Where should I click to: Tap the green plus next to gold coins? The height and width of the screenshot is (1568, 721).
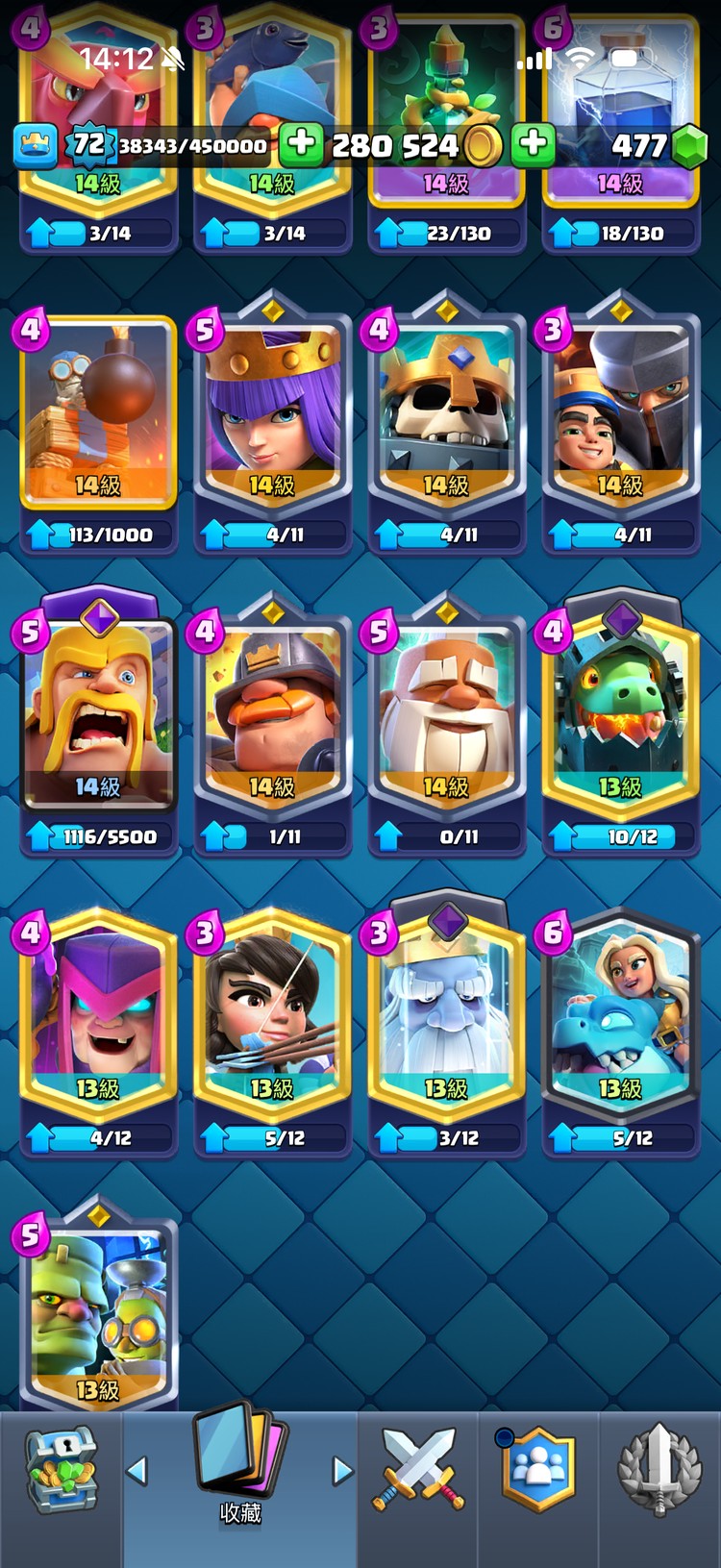coord(301,144)
